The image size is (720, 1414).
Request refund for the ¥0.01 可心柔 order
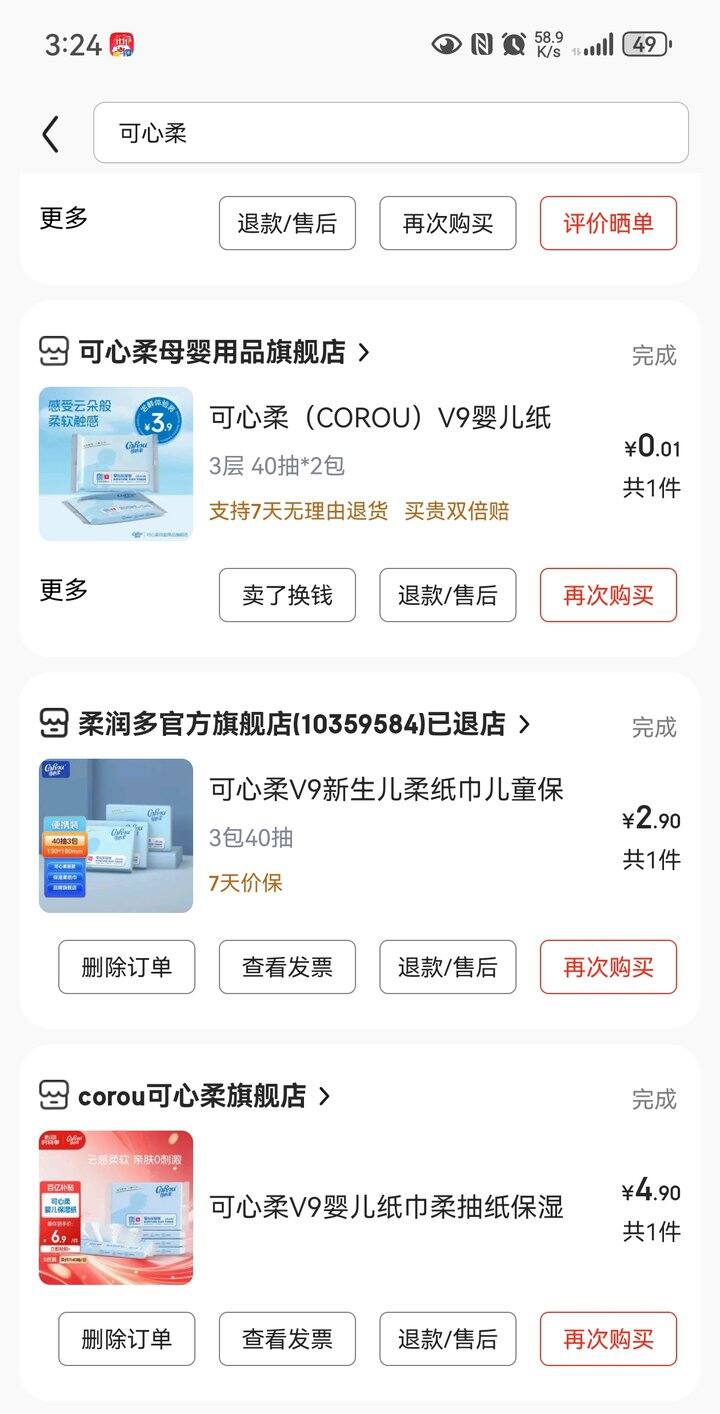tap(447, 595)
